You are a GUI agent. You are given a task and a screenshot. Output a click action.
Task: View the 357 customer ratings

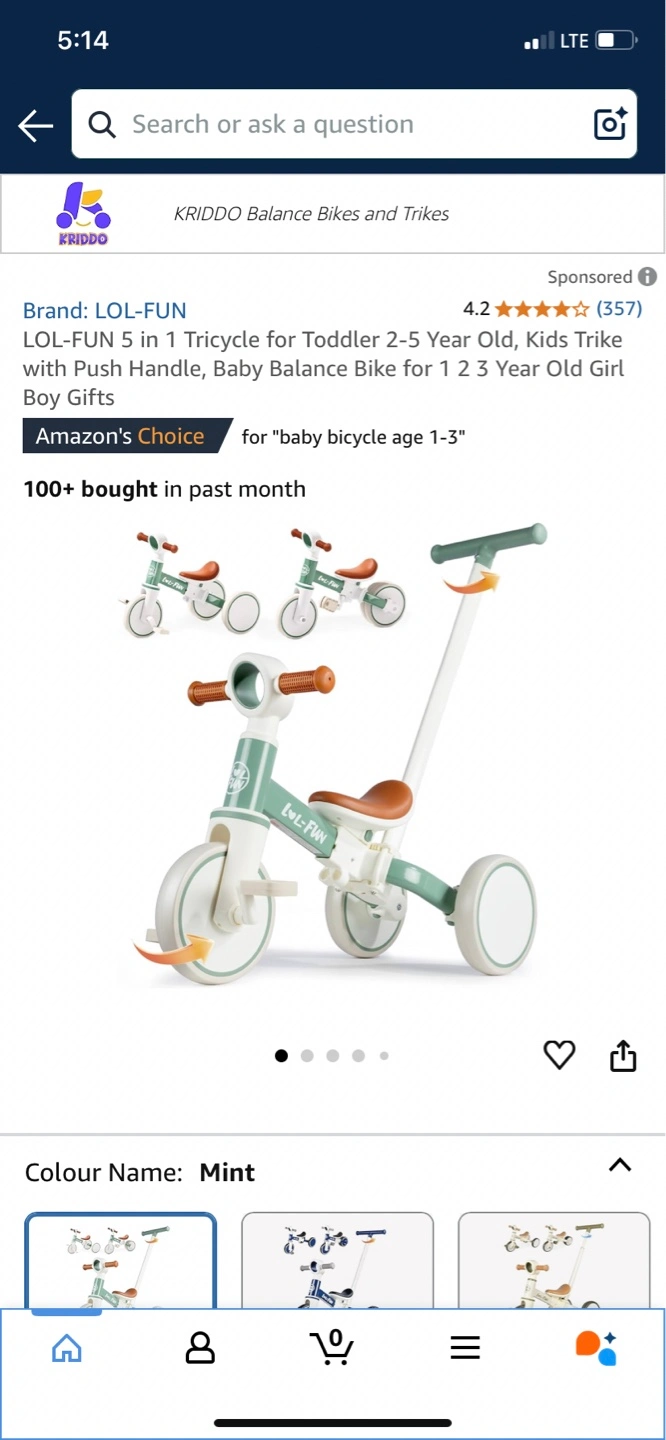619,308
